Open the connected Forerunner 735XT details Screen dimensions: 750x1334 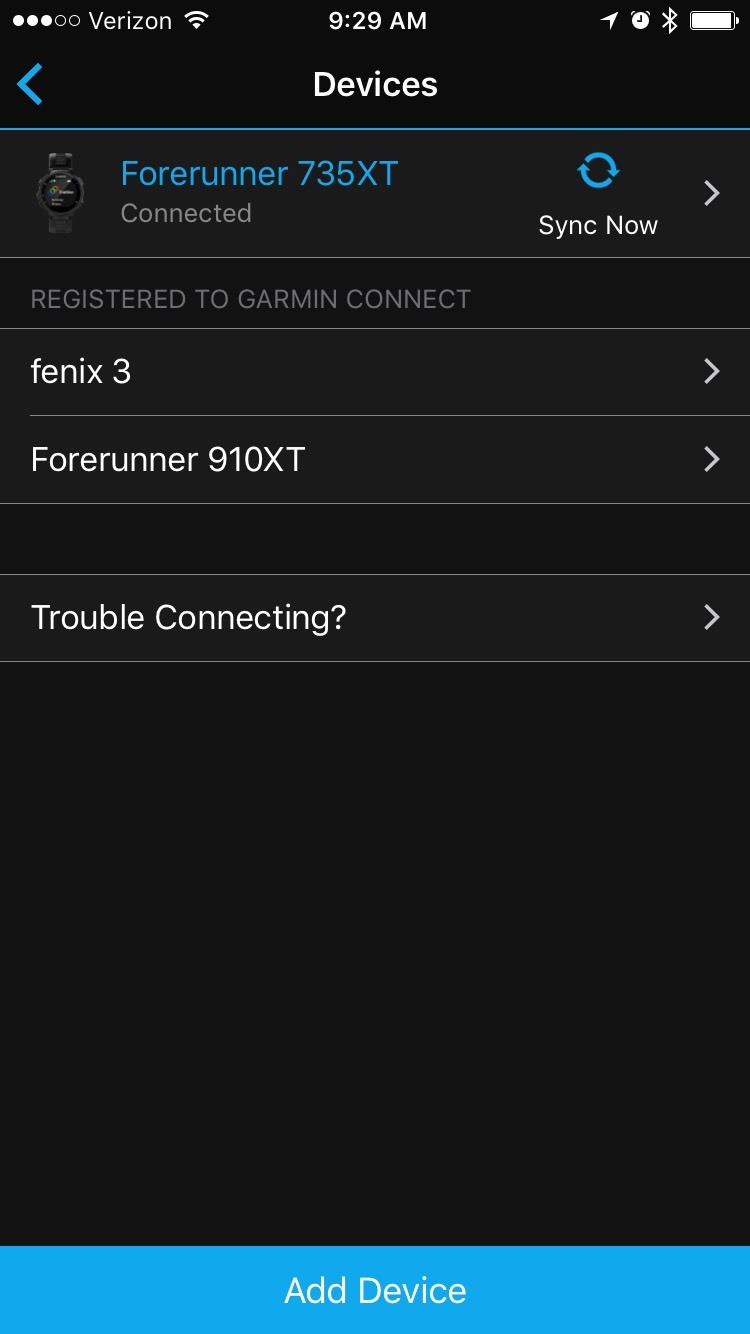pyautogui.click(x=260, y=192)
